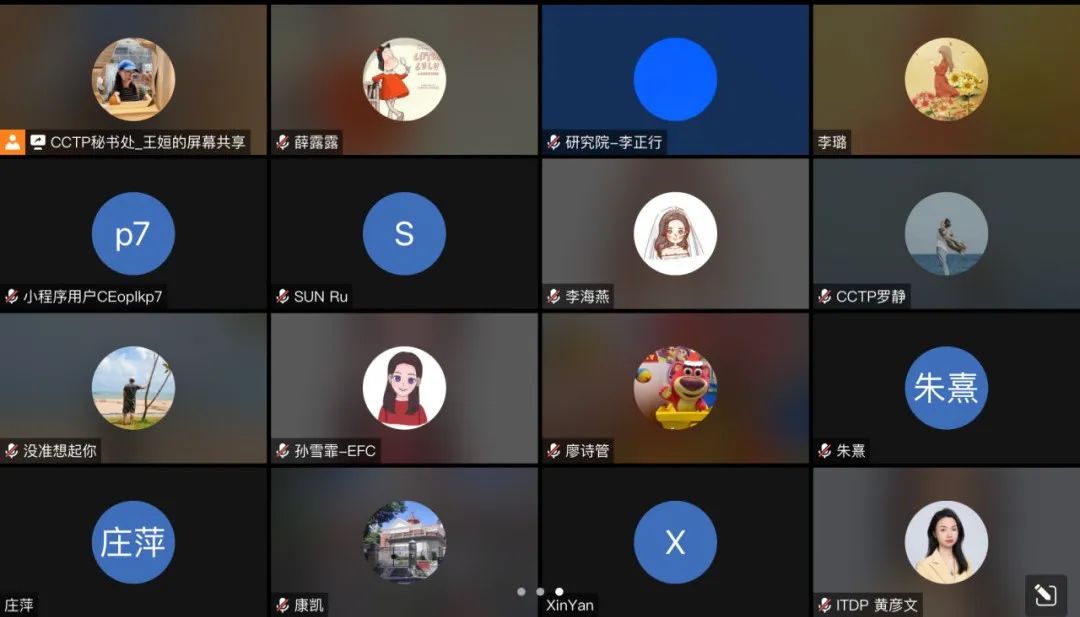The image size is (1080, 617).
Task: Tap 康凯's video tile
Action: 404,542
